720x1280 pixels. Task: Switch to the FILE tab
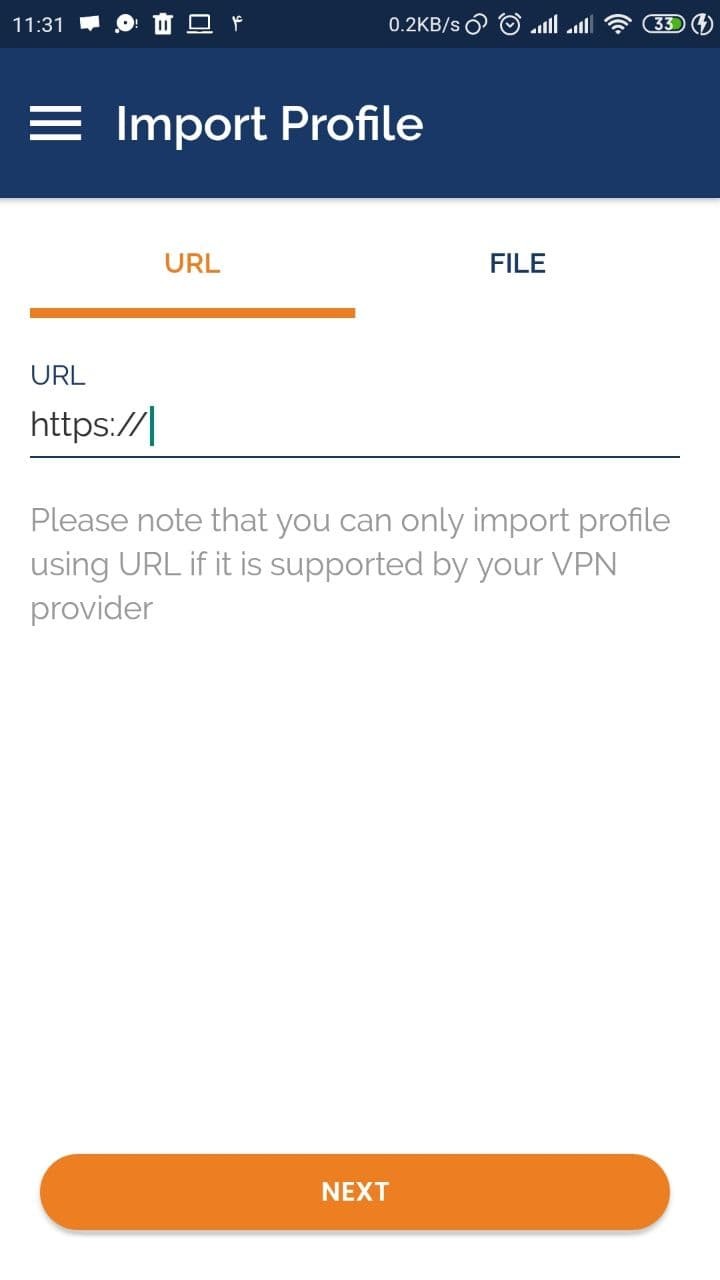point(517,264)
